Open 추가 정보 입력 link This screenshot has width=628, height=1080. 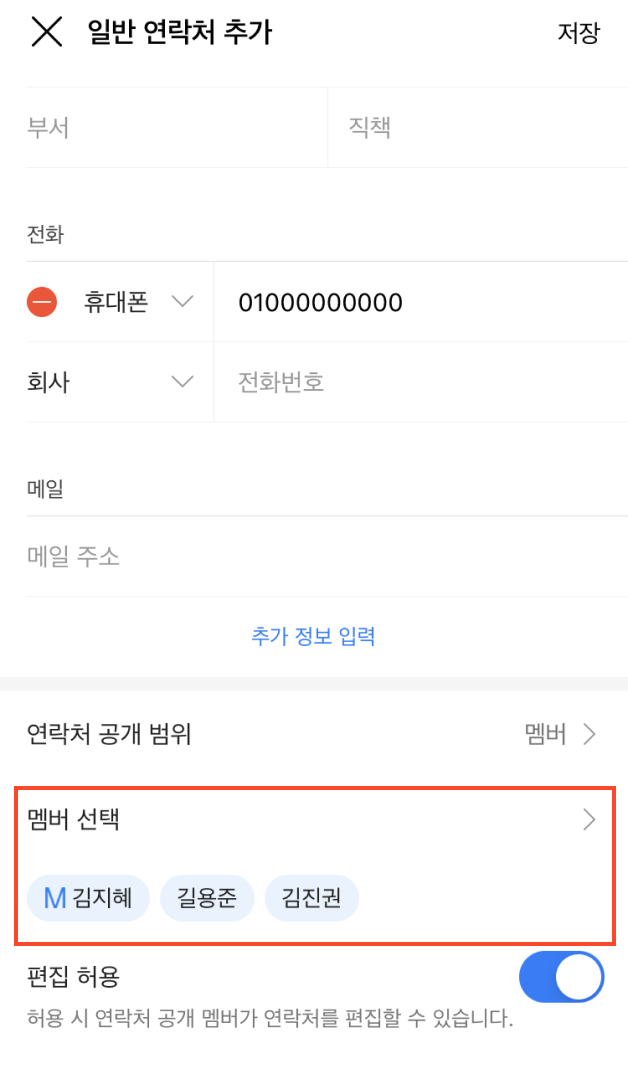[x=314, y=636]
